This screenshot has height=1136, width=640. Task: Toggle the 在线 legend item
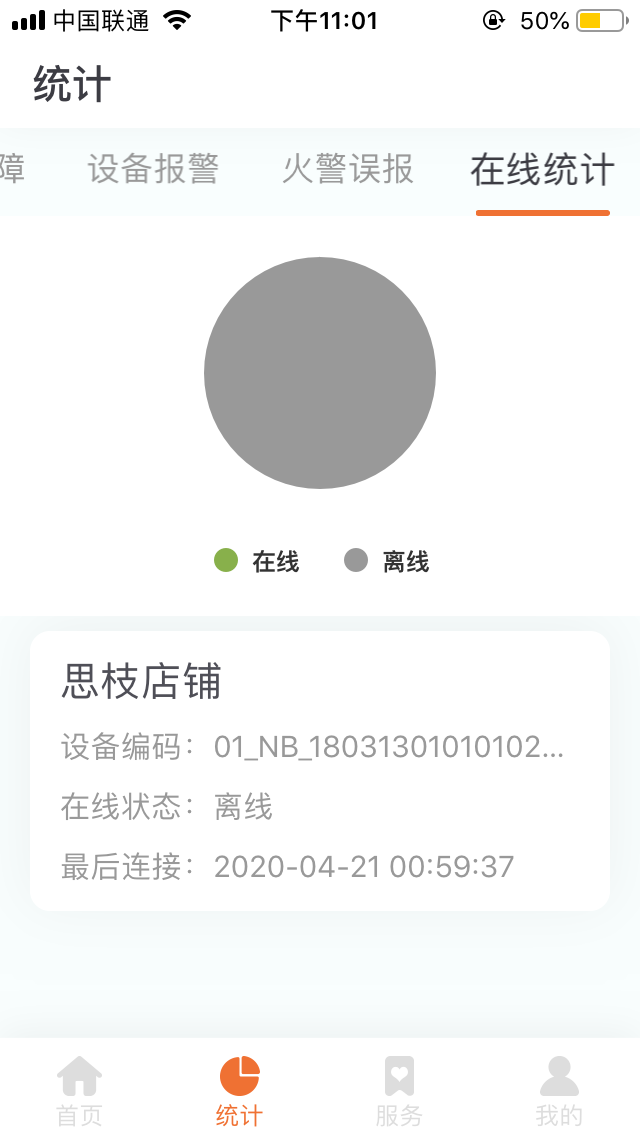tap(257, 561)
